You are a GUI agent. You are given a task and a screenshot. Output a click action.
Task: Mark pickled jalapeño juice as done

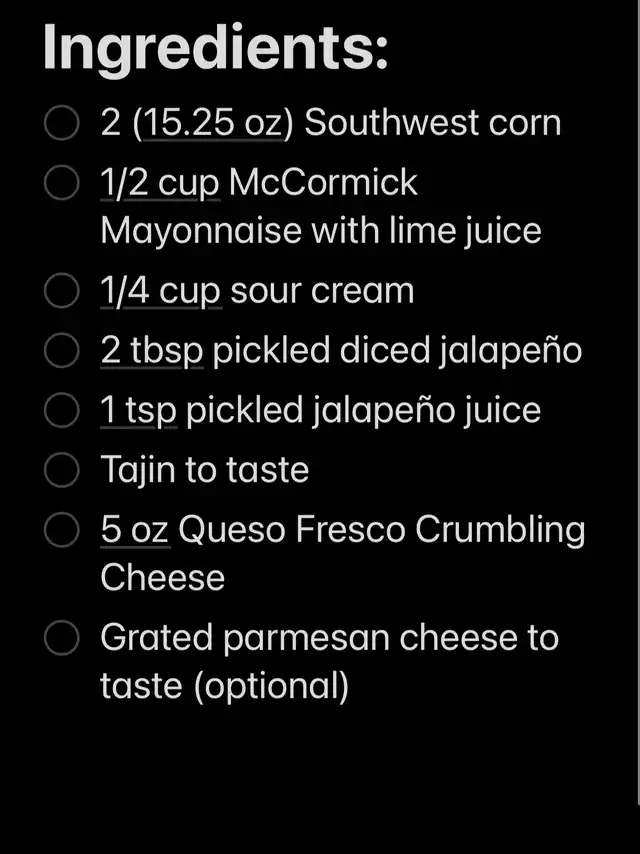tap(62, 410)
